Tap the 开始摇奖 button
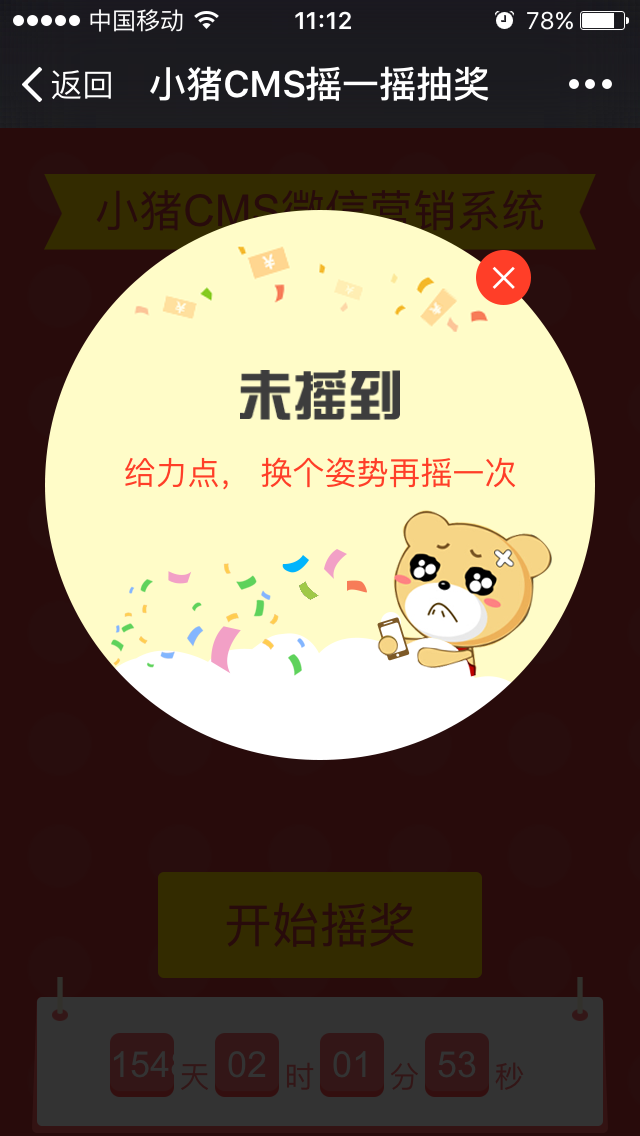The image size is (640, 1136). coord(320,924)
